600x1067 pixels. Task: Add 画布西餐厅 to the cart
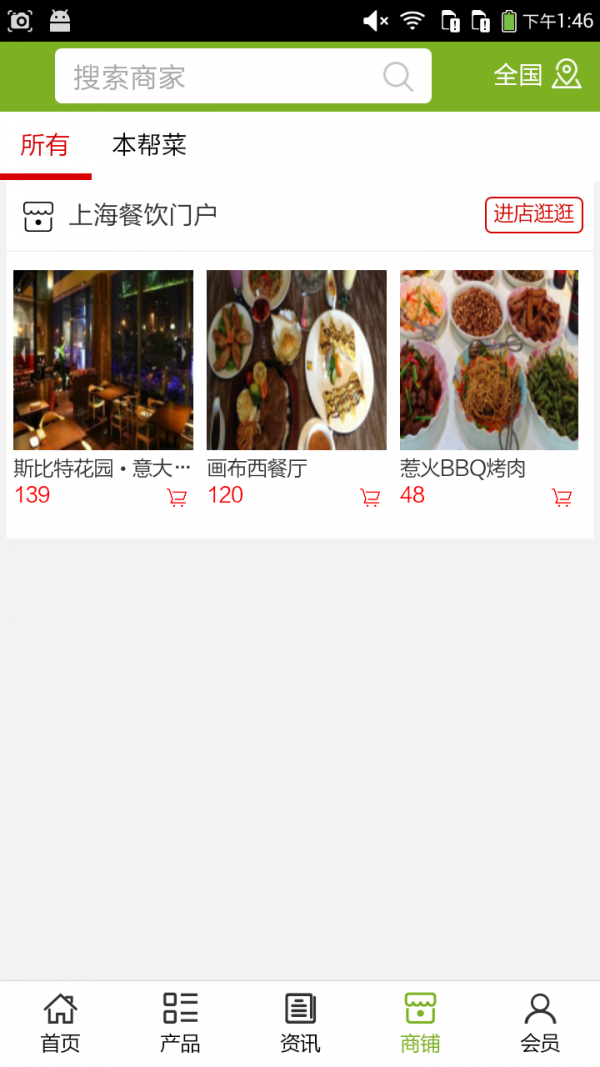point(370,498)
